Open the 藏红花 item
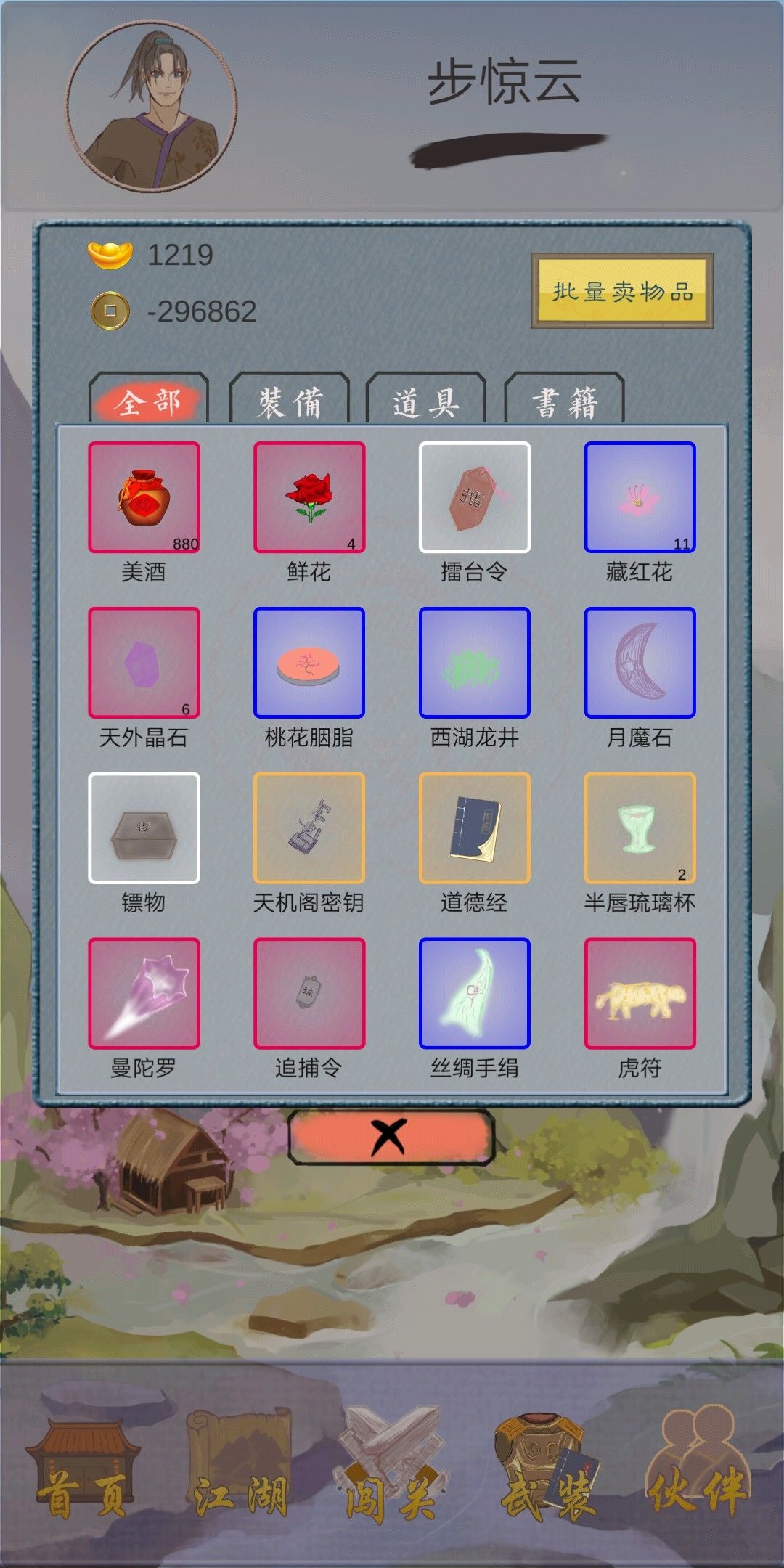Image resolution: width=784 pixels, height=1568 pixels. 640,497
